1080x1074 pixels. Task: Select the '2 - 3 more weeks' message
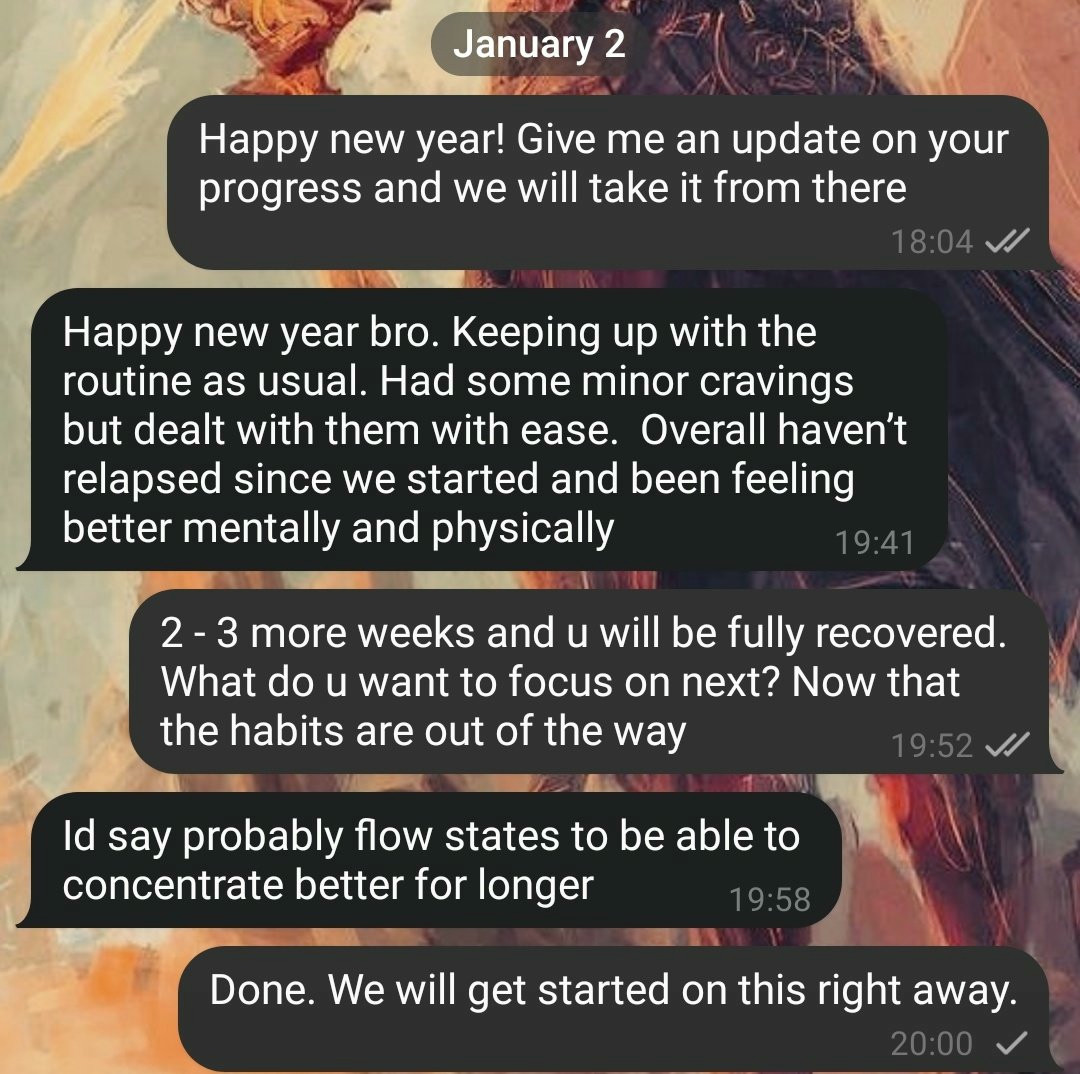[x=590, y=680]
